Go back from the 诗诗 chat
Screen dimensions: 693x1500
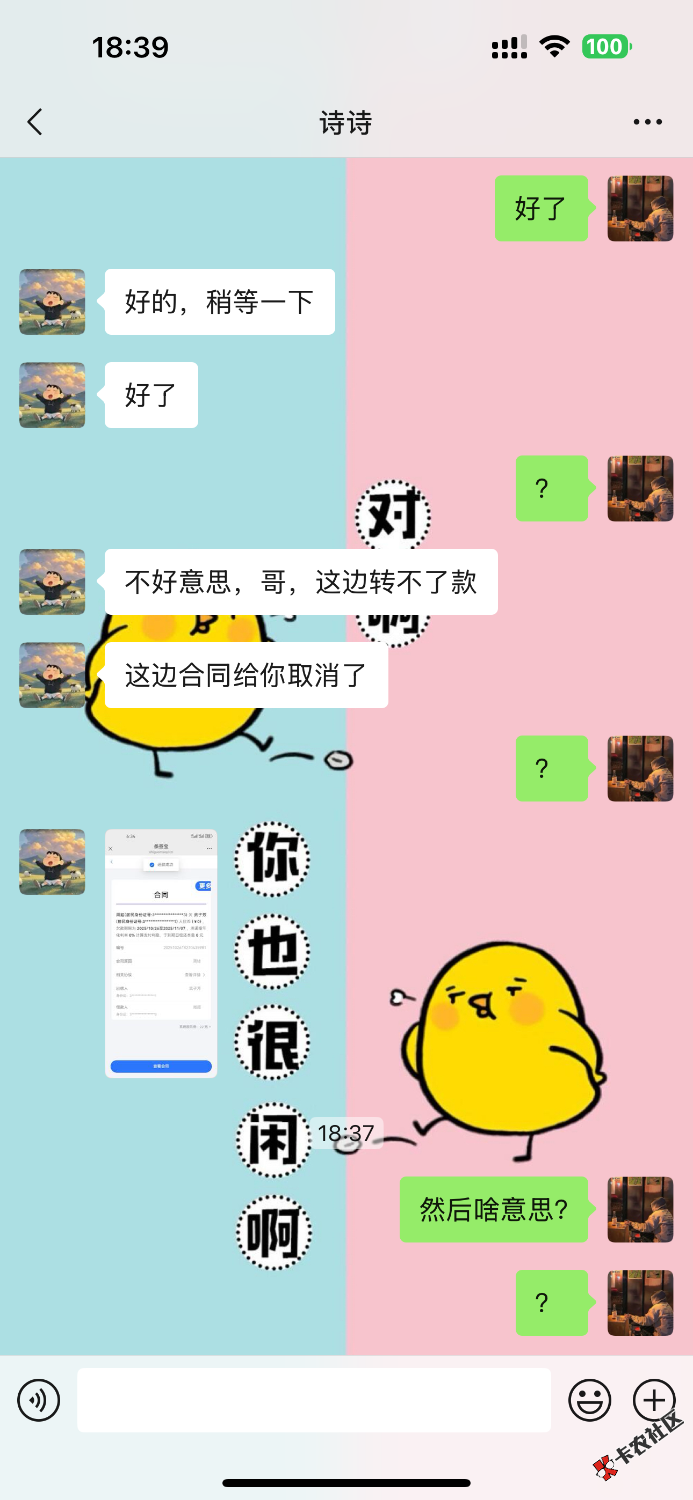[x=35, y=123]
